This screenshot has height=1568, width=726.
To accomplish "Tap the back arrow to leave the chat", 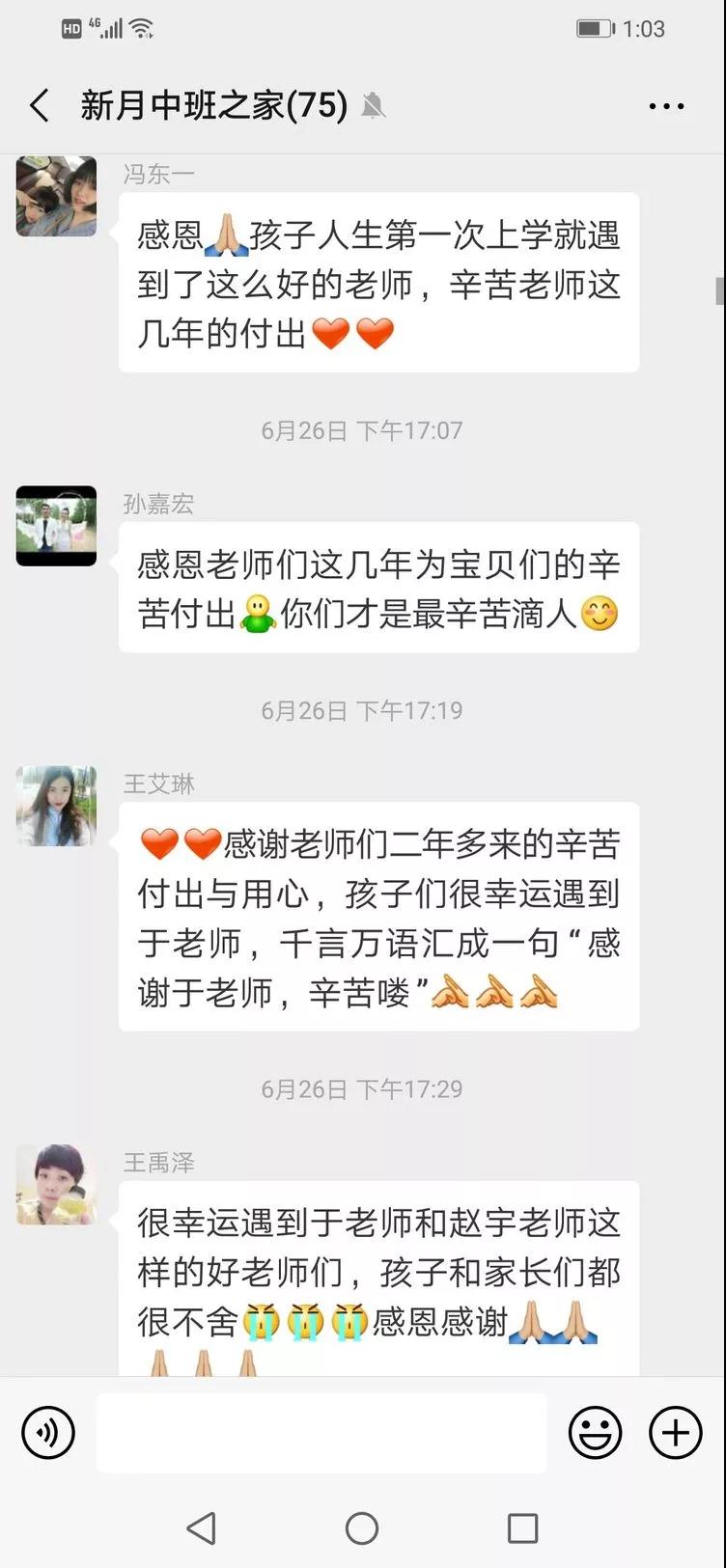I will click(x=38, y=106).
